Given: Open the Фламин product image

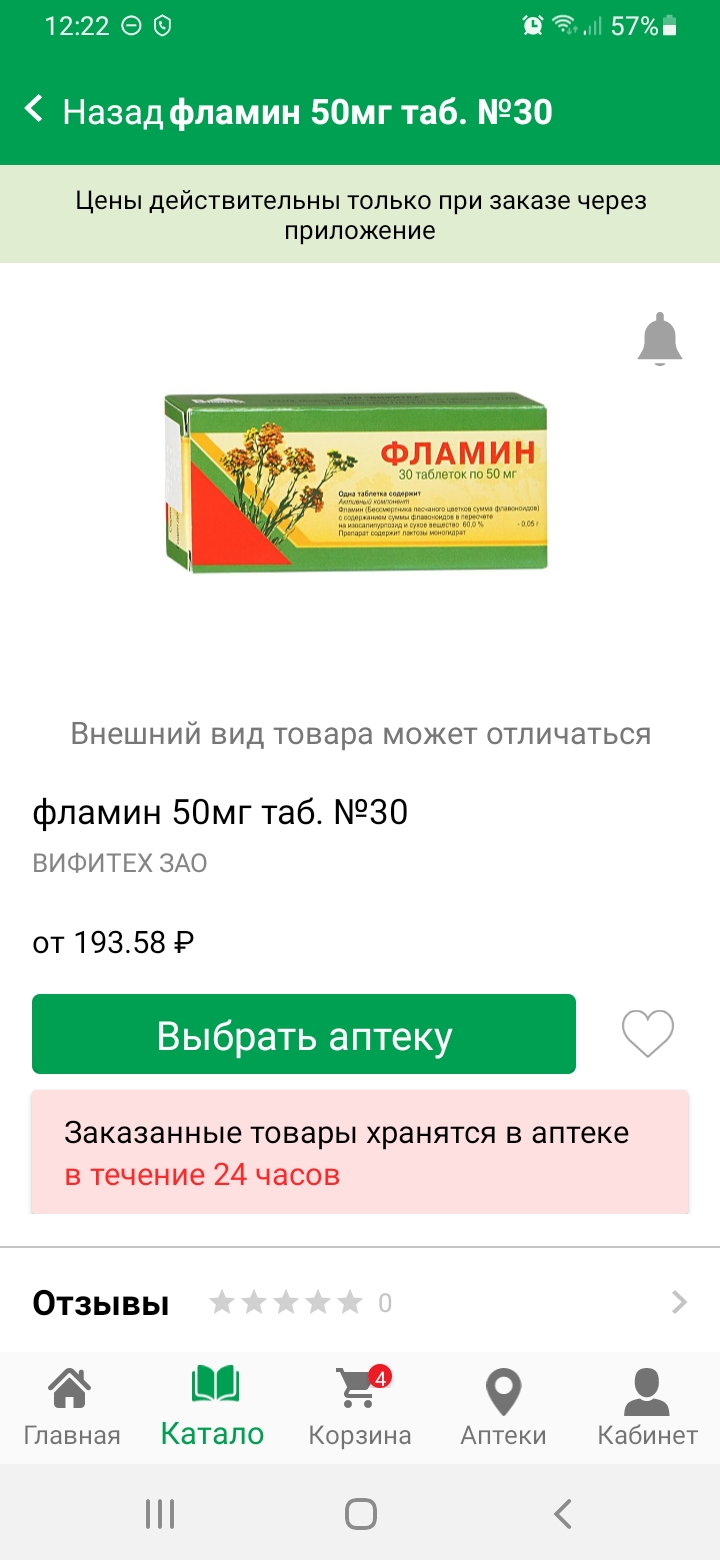Looking at the screenshot, I should 356,482.
